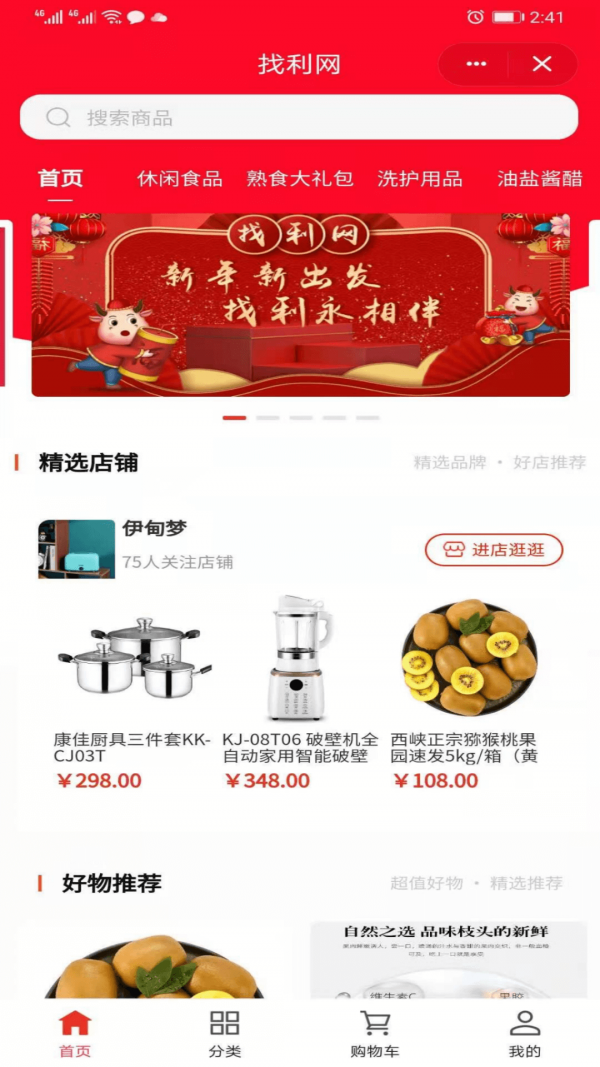Open the 新年新出发 promotional banner
This screenshot has height=1067, width=600.
click(300, 304)
